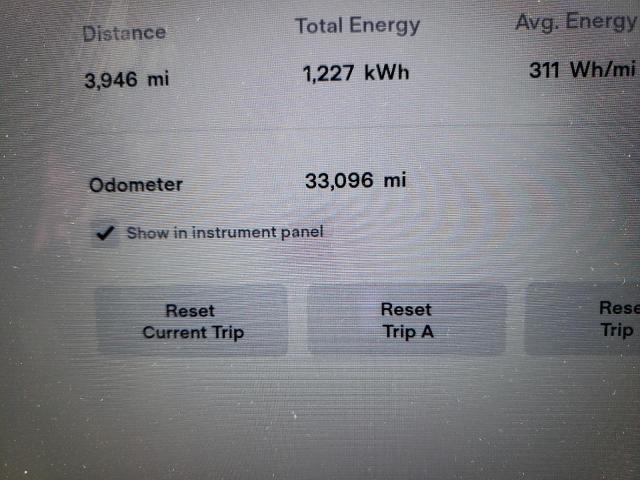Reset the Current Trip
The width and height of the screenshot is (640, 480).
click(191, 321)
